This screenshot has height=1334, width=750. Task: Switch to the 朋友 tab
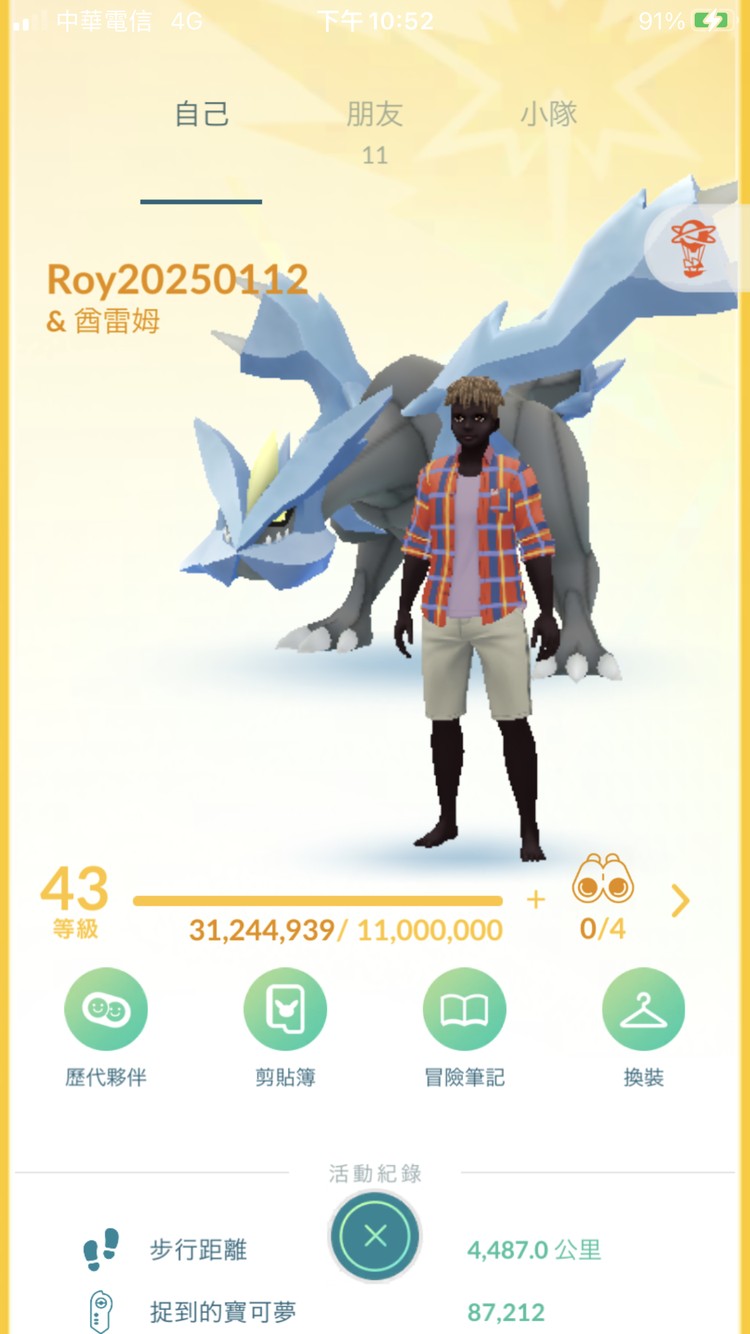pos(374,115)
